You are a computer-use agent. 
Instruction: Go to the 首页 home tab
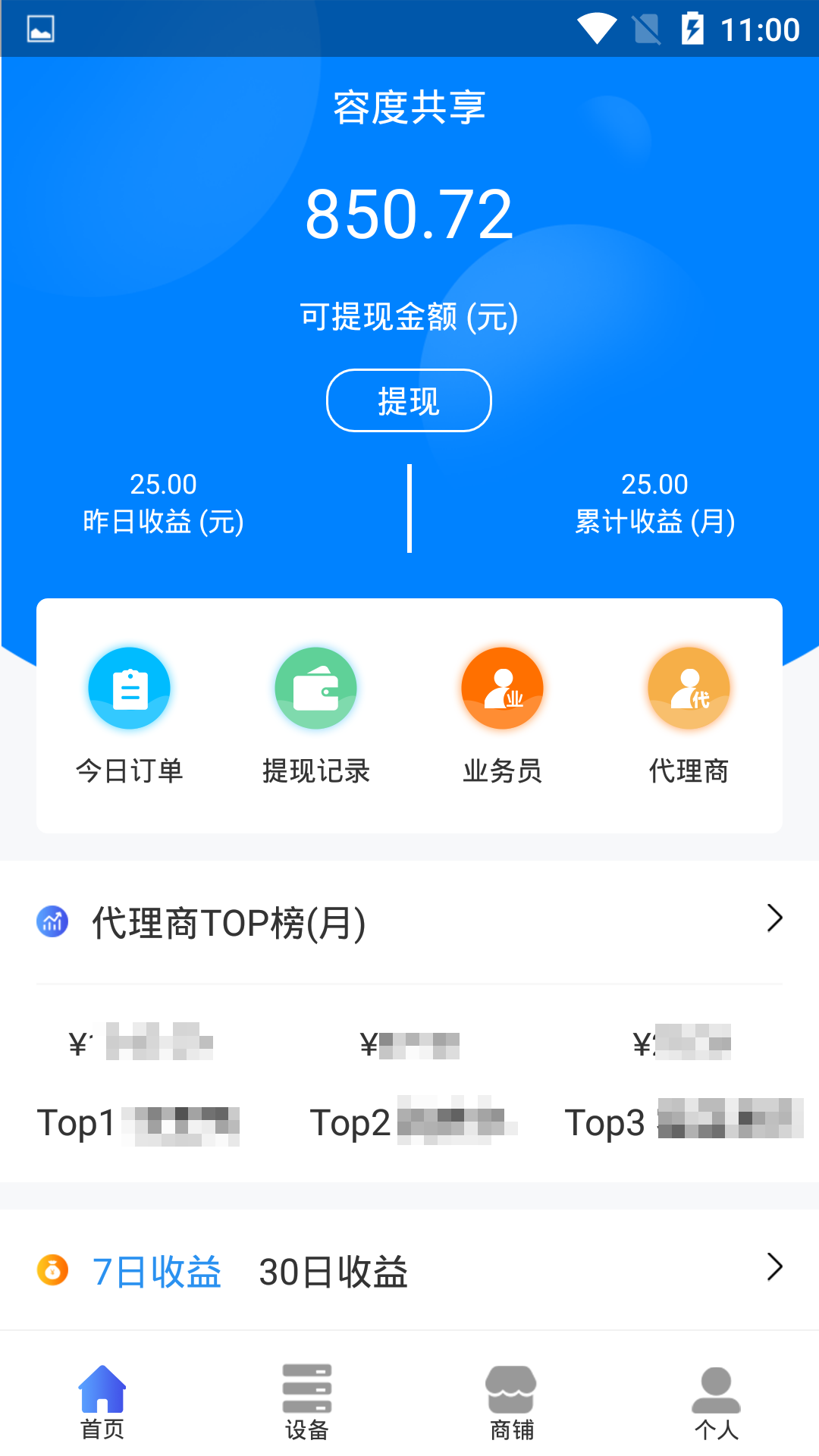[x=102, y=1402]
